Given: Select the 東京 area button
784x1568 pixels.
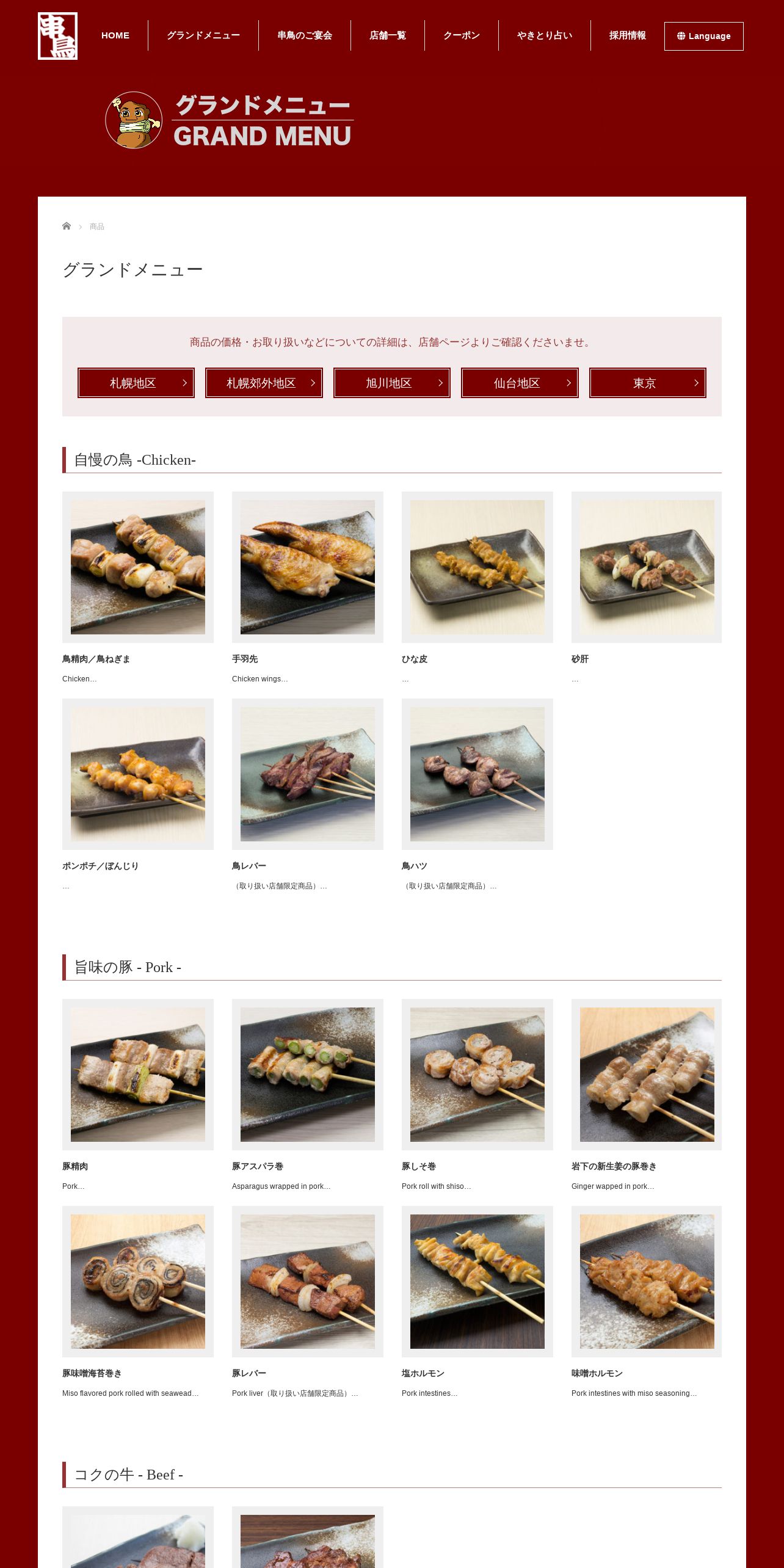Looking at the screenshot, I should click(x=648, y=383).
